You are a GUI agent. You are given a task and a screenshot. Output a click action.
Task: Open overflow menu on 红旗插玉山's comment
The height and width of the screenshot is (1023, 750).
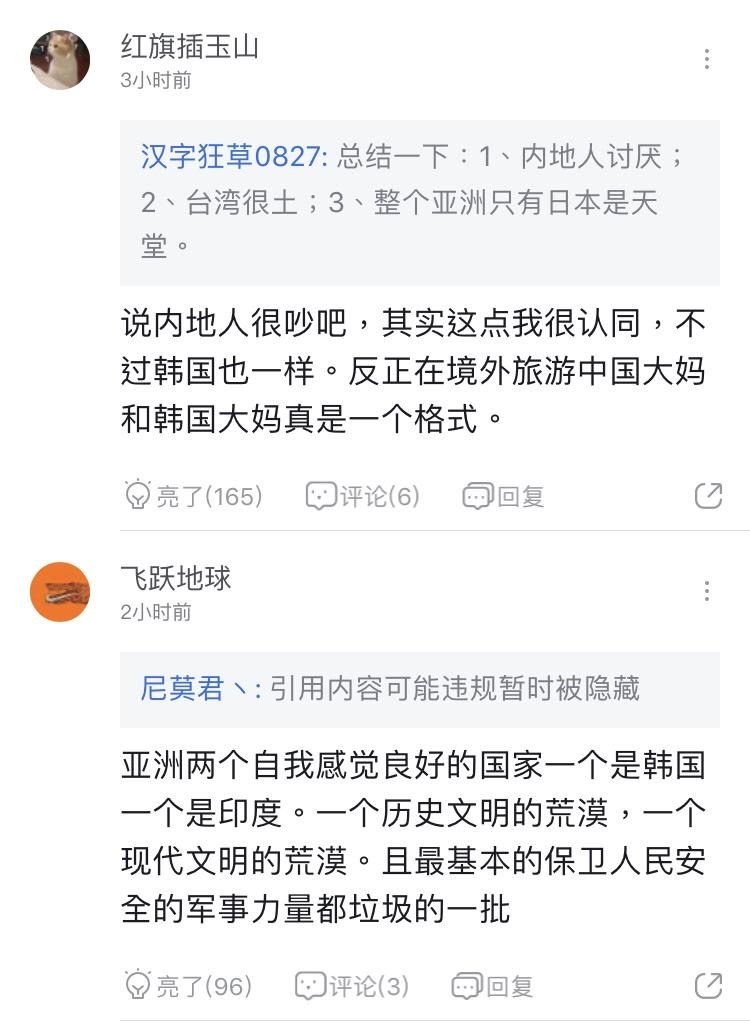(x=707, y=59)
